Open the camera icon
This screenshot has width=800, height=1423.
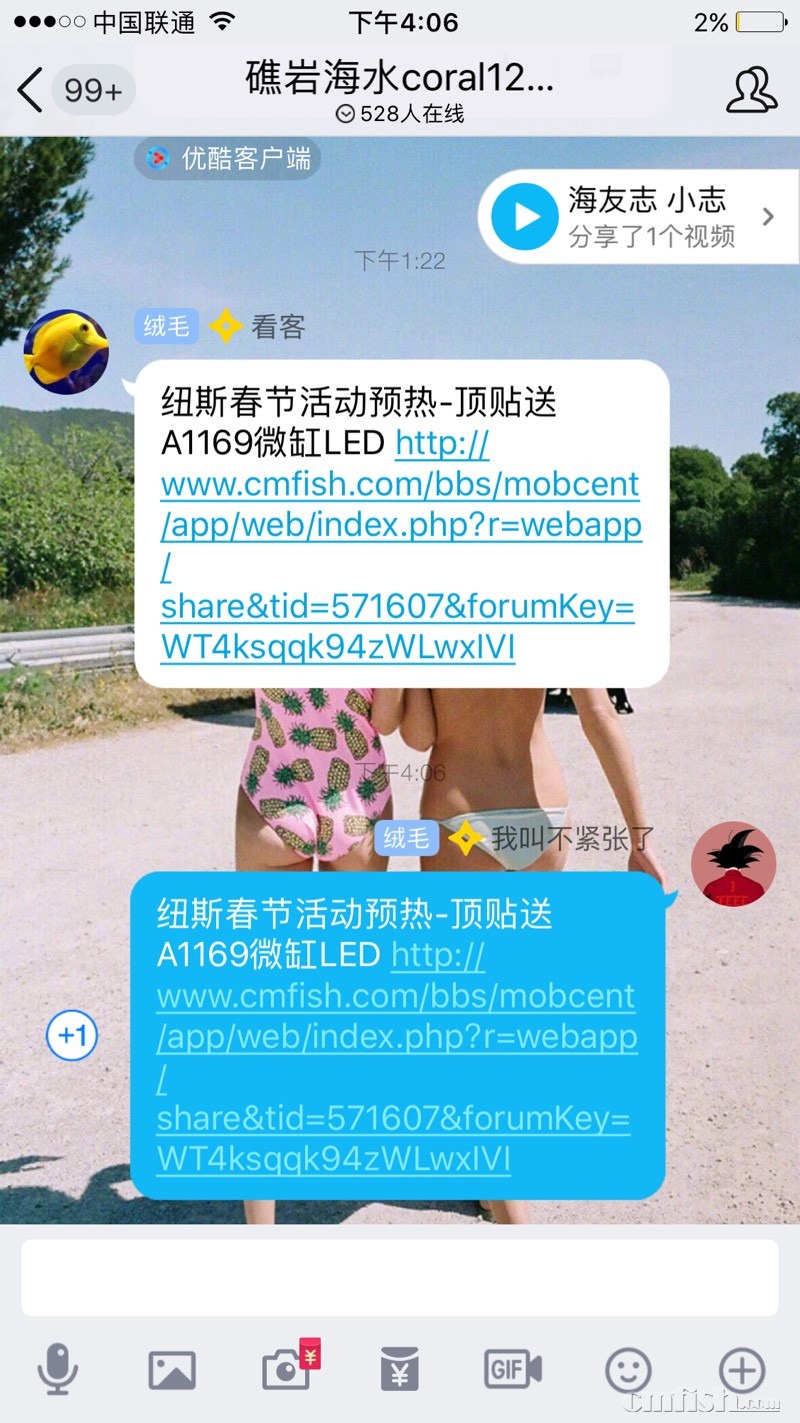point(288,1369)
